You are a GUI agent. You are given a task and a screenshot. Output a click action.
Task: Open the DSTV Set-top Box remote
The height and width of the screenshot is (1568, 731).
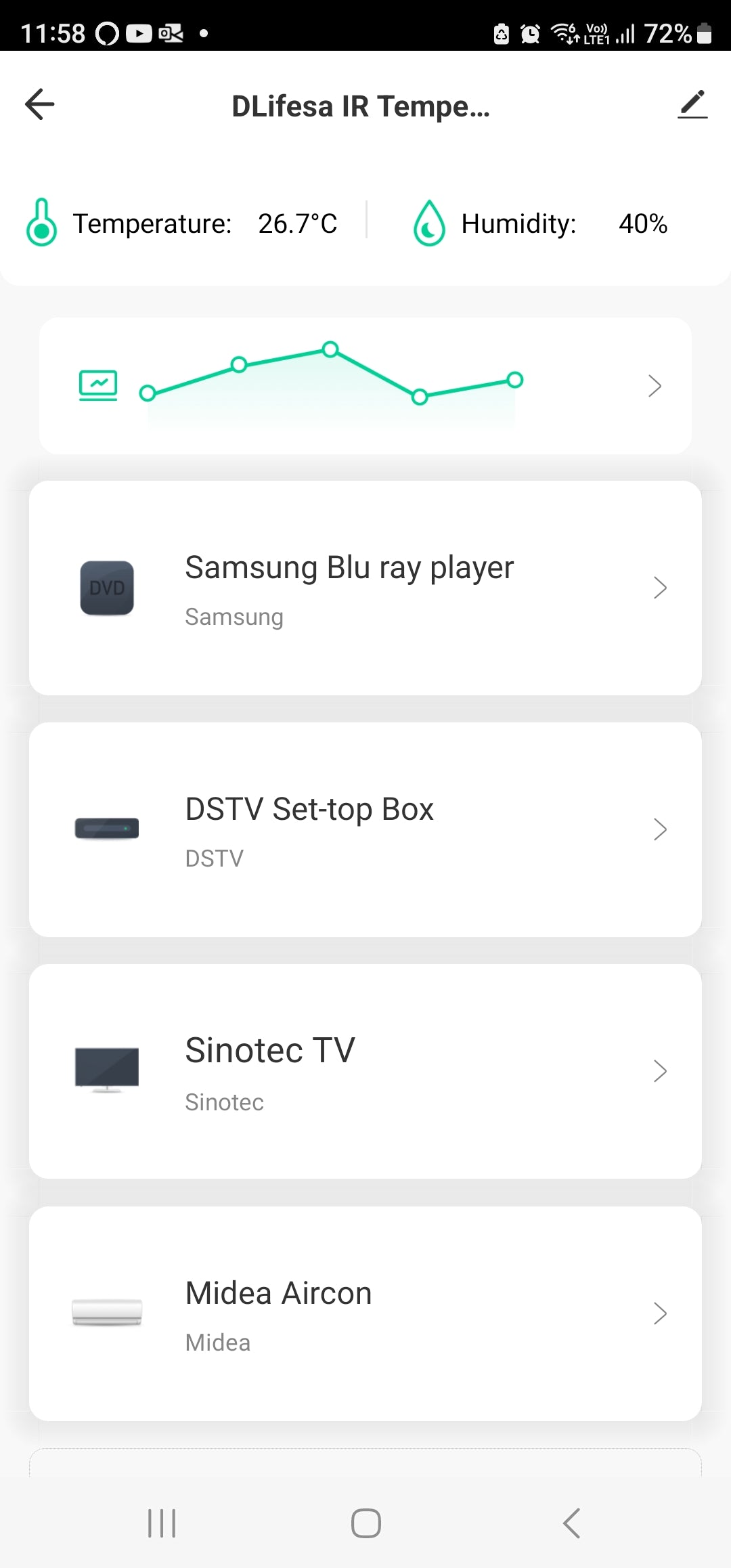pos(365,829)
